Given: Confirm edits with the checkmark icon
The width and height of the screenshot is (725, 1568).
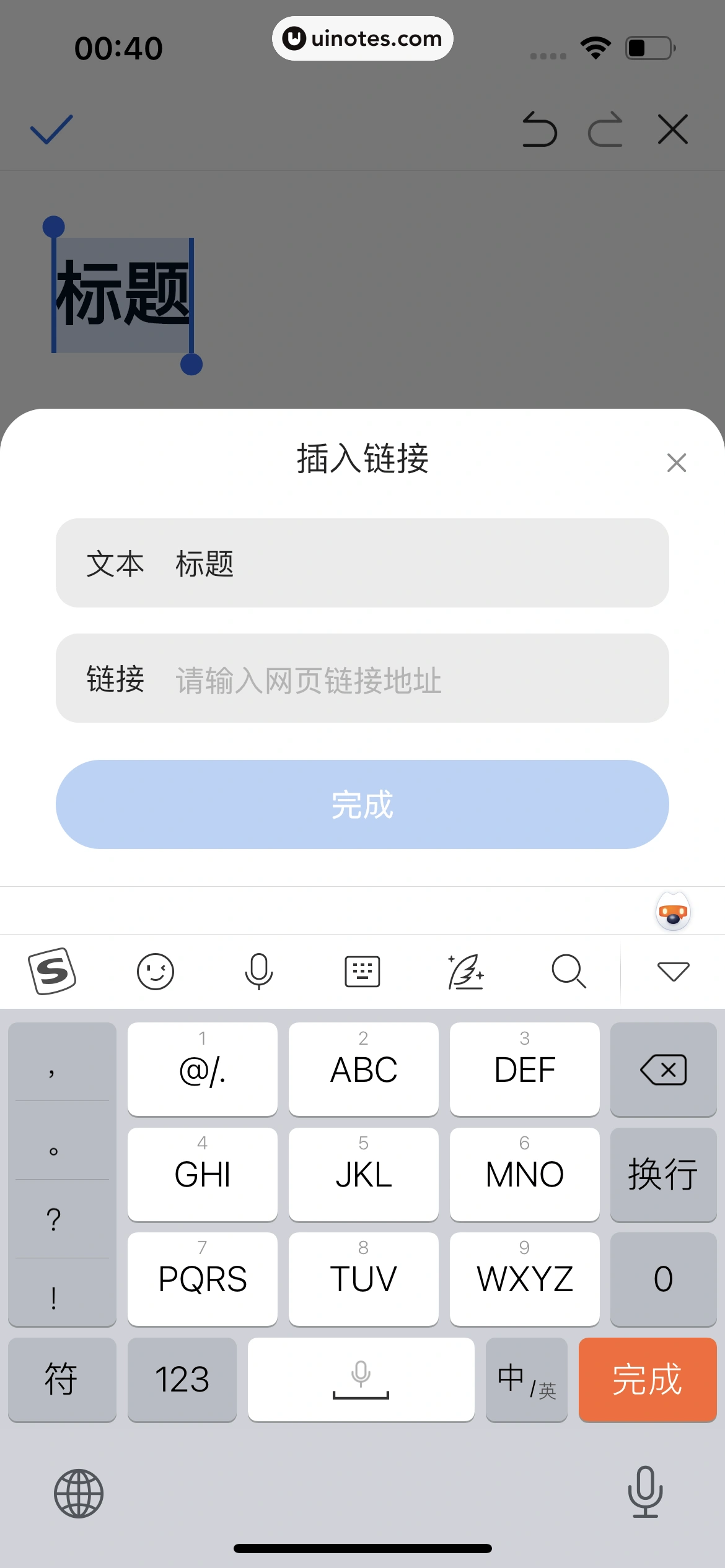Looking at the screenshot, I should 51,130.
